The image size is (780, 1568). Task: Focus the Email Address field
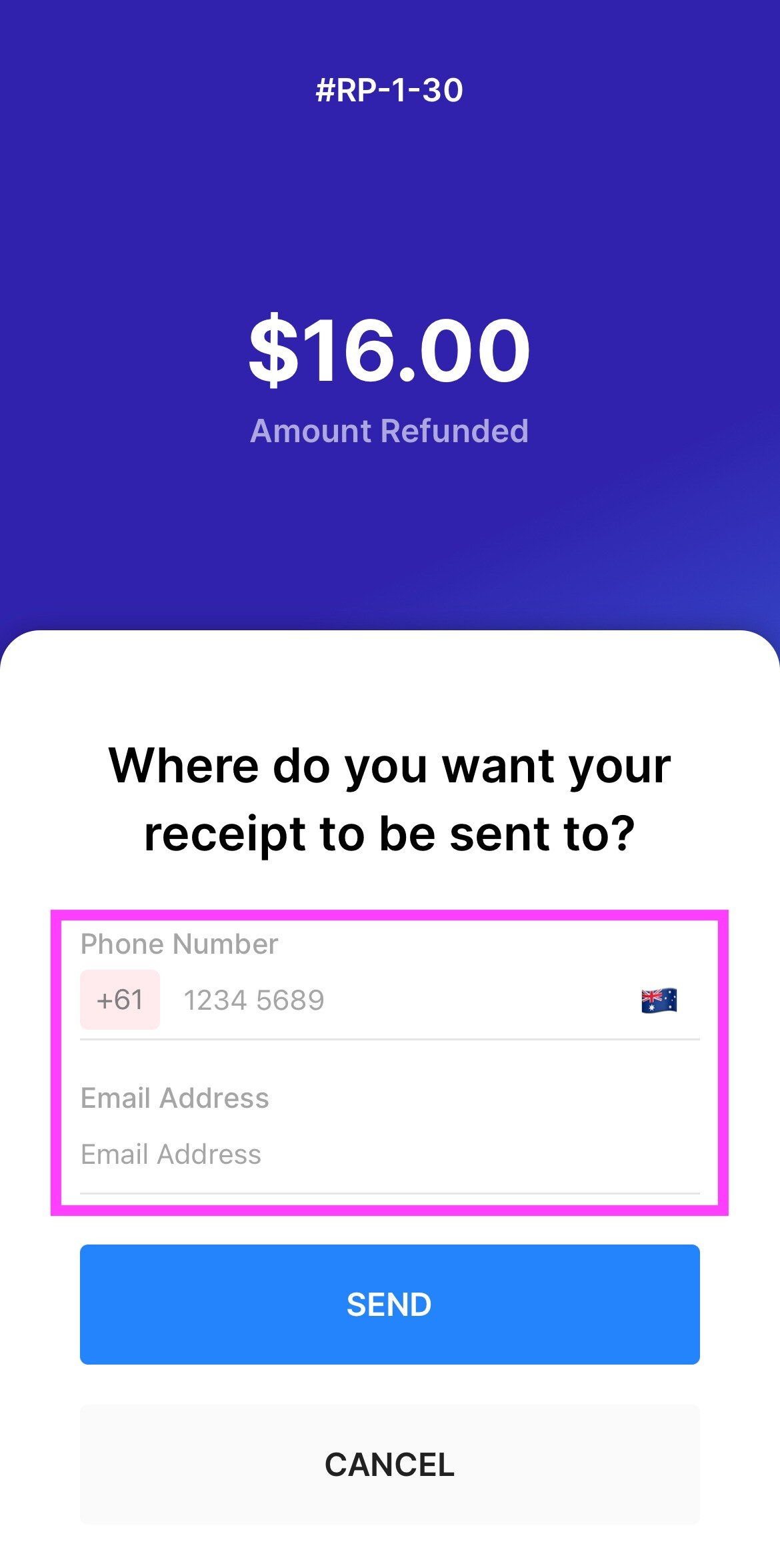[390, 1154]
